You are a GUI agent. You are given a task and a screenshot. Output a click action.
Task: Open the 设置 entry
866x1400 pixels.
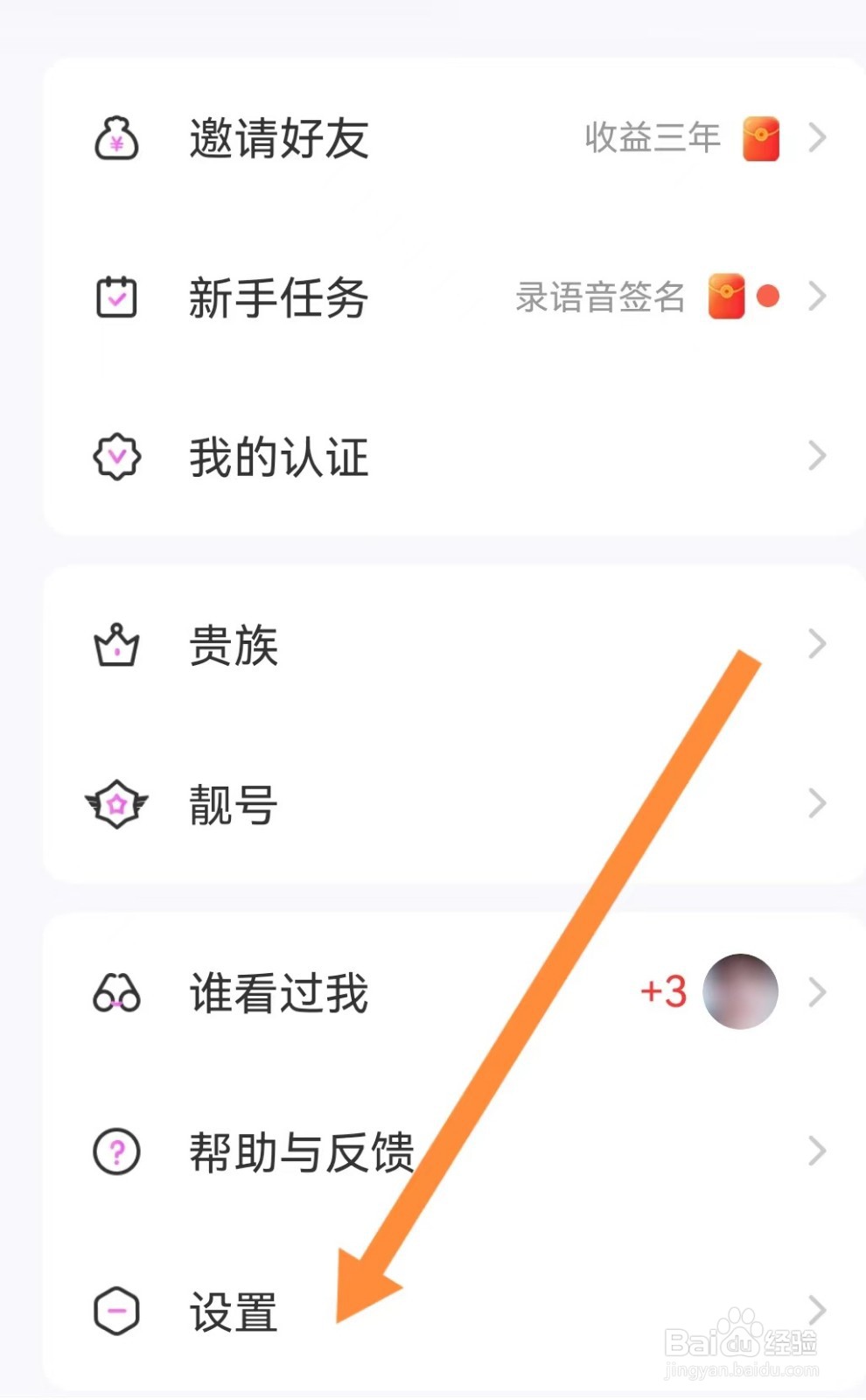pos(234,1310)
